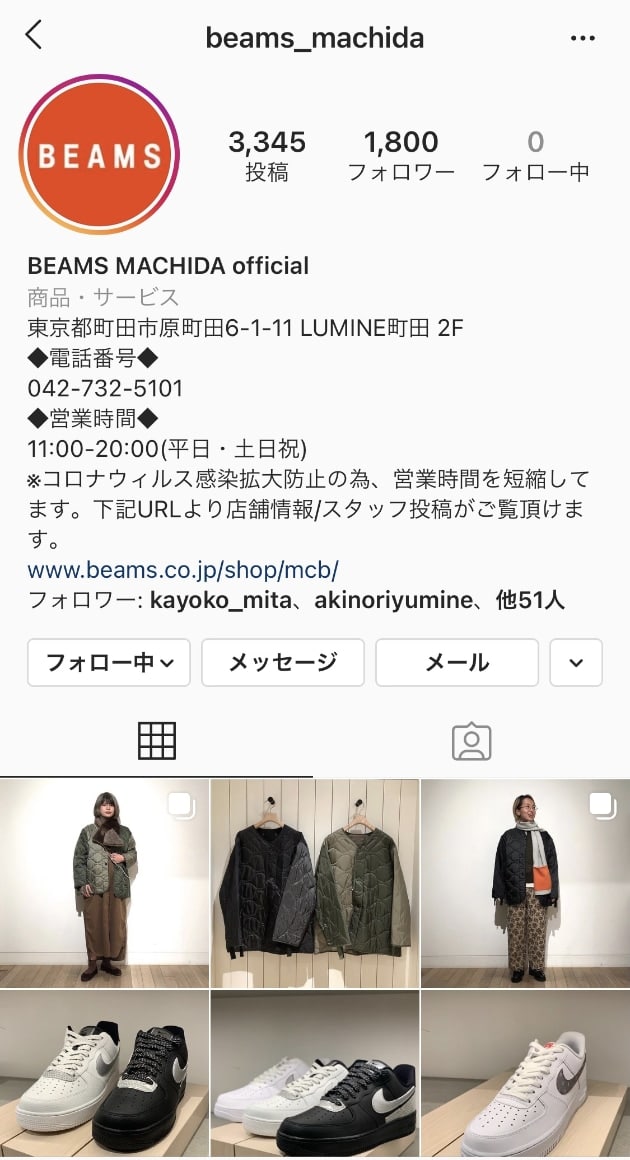Tap the メール email button
Image resolution: width=630 pixels, height=1160 pixels.
(x=457, y=662)
